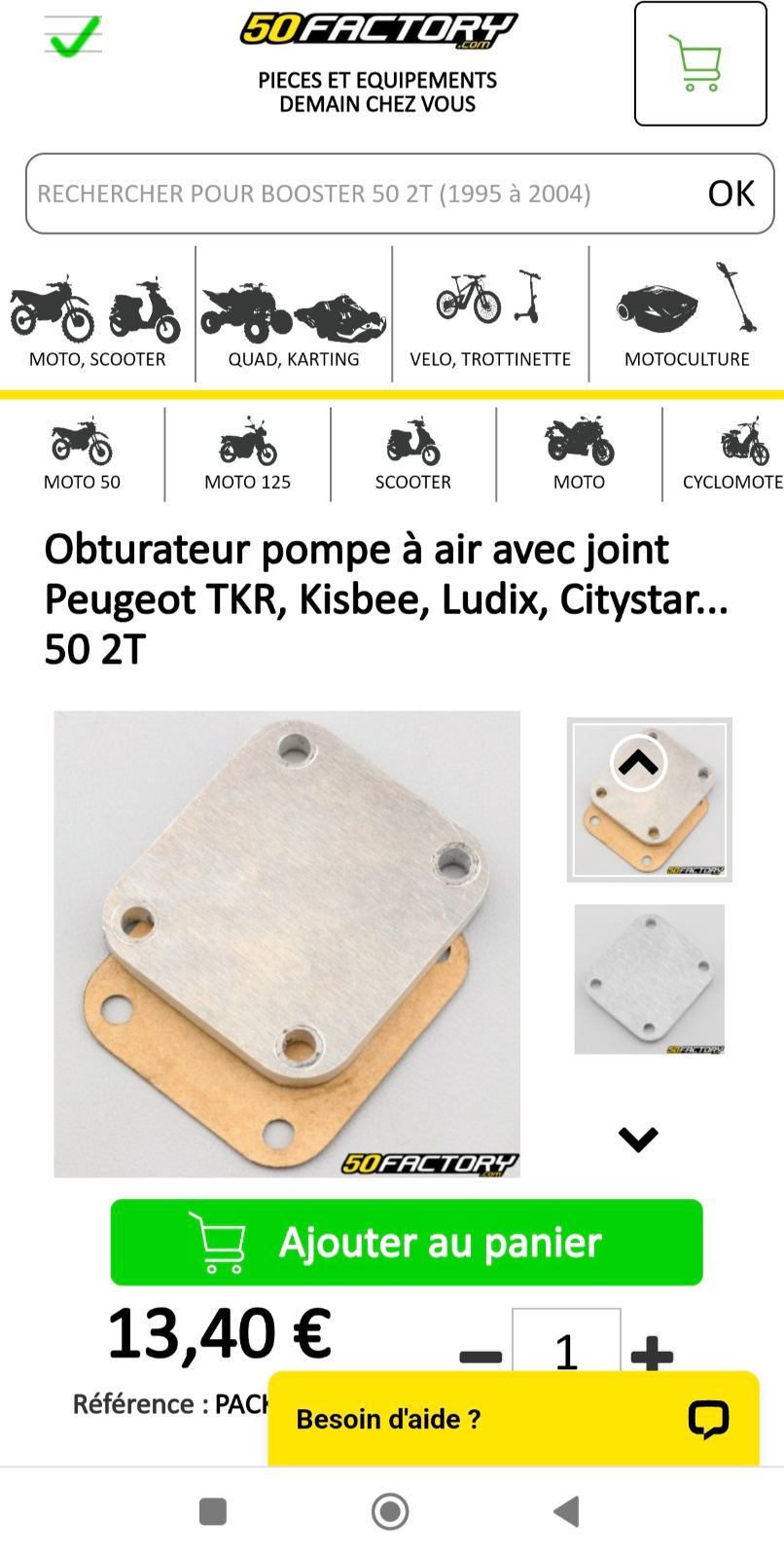
Task: Tap the search field for Booster 50 2T
Action: click(x=350, y=194)
